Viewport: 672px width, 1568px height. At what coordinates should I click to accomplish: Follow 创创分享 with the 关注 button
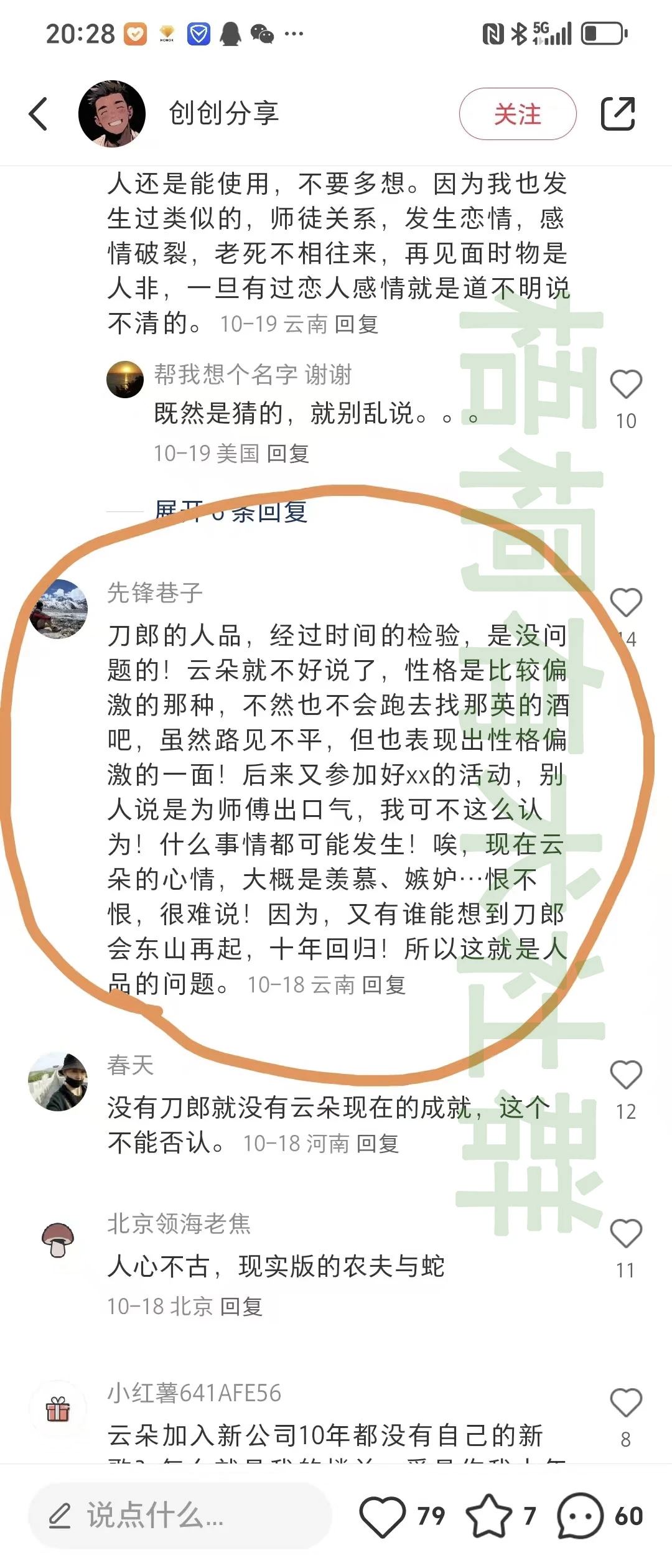517,114
